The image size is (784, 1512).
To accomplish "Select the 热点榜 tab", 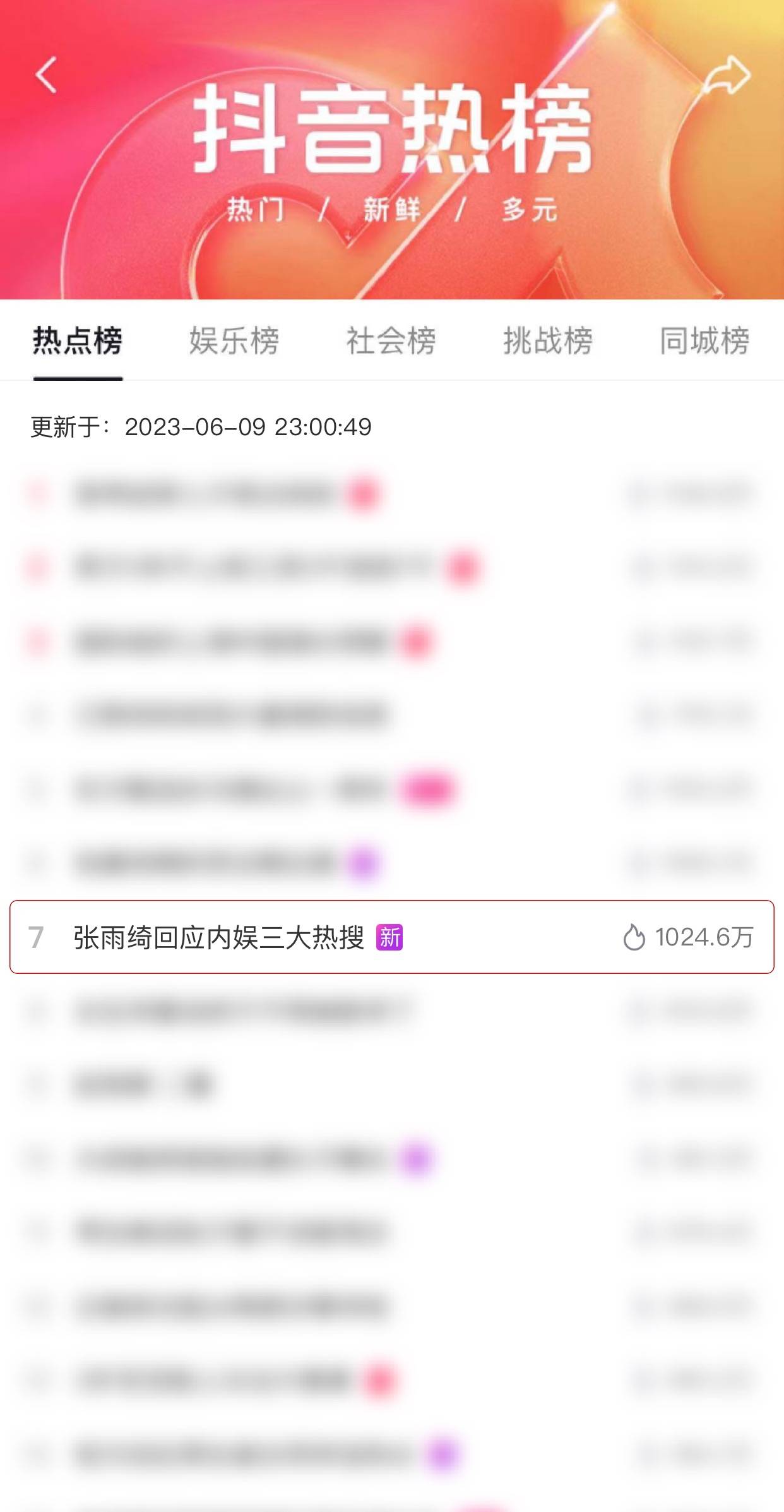I will tap(78, 341).
